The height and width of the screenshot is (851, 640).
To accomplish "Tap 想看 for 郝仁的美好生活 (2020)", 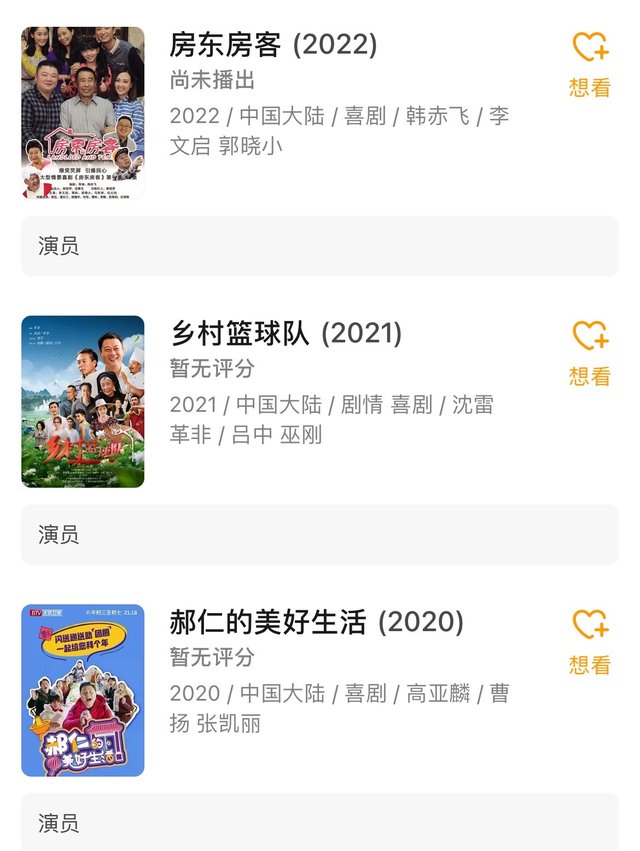I will pos(589,641).
